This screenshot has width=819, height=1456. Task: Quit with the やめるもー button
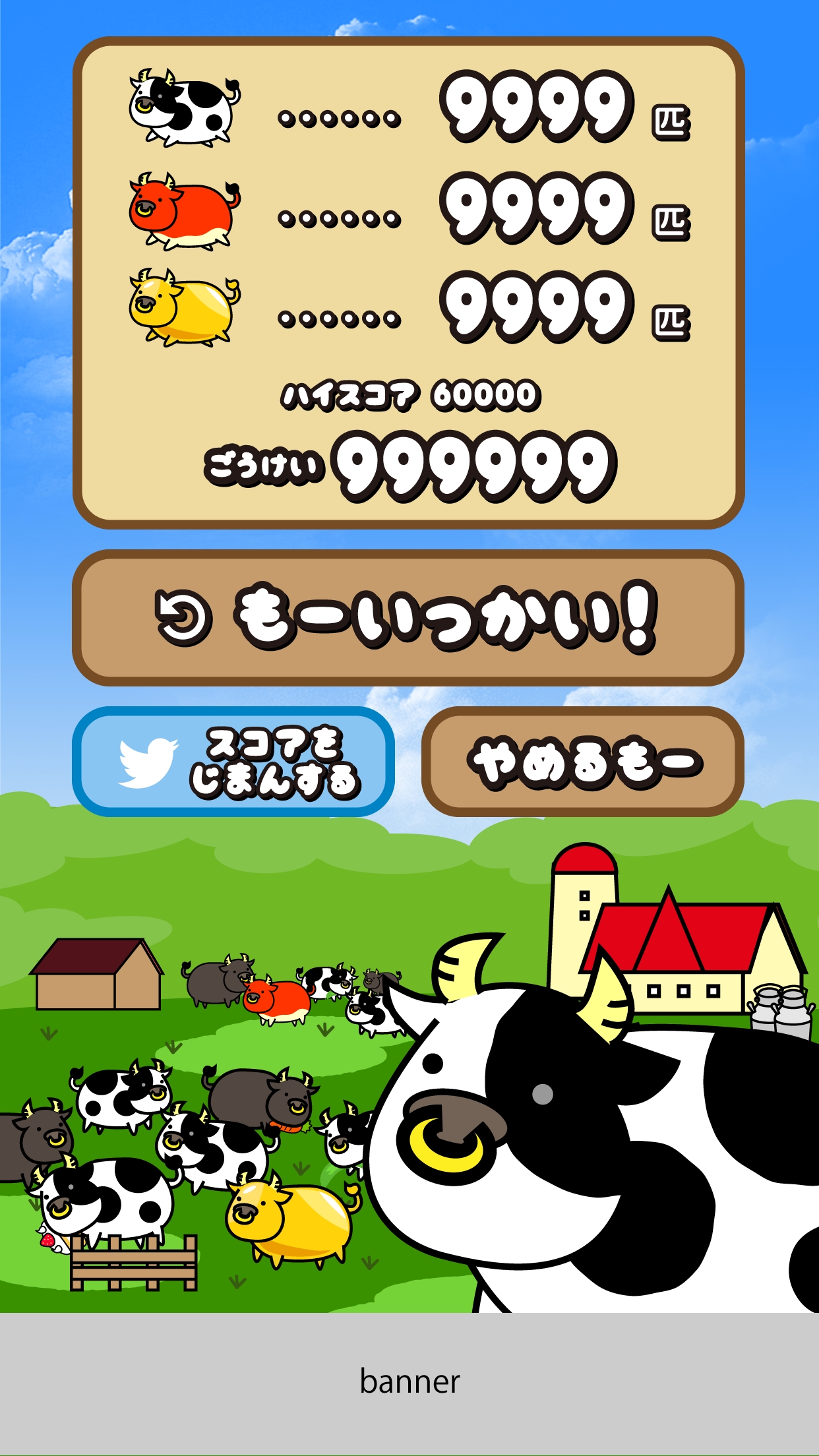[583, 762]
